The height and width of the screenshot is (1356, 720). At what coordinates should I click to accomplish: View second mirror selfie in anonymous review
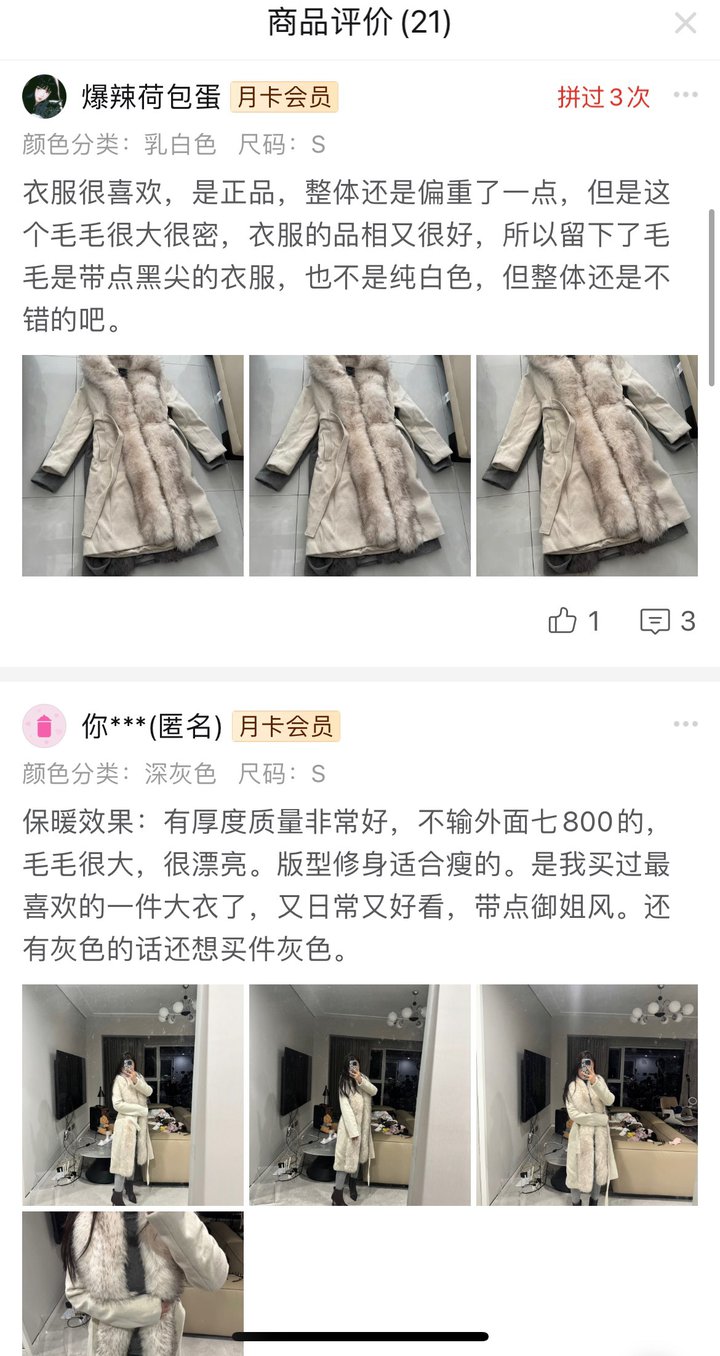pyautogui.click(x=359, y=1094)
